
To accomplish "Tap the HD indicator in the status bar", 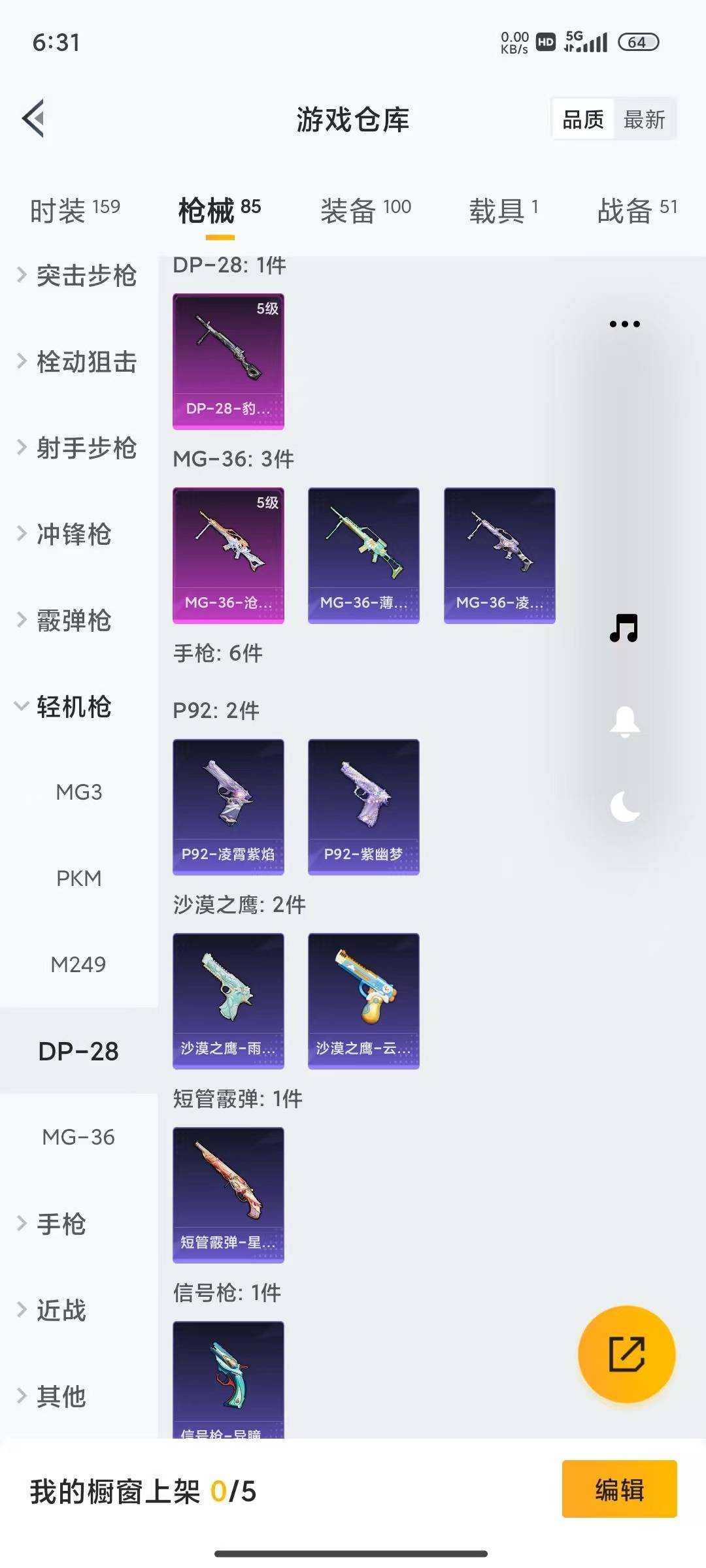I will coord(545,41).
